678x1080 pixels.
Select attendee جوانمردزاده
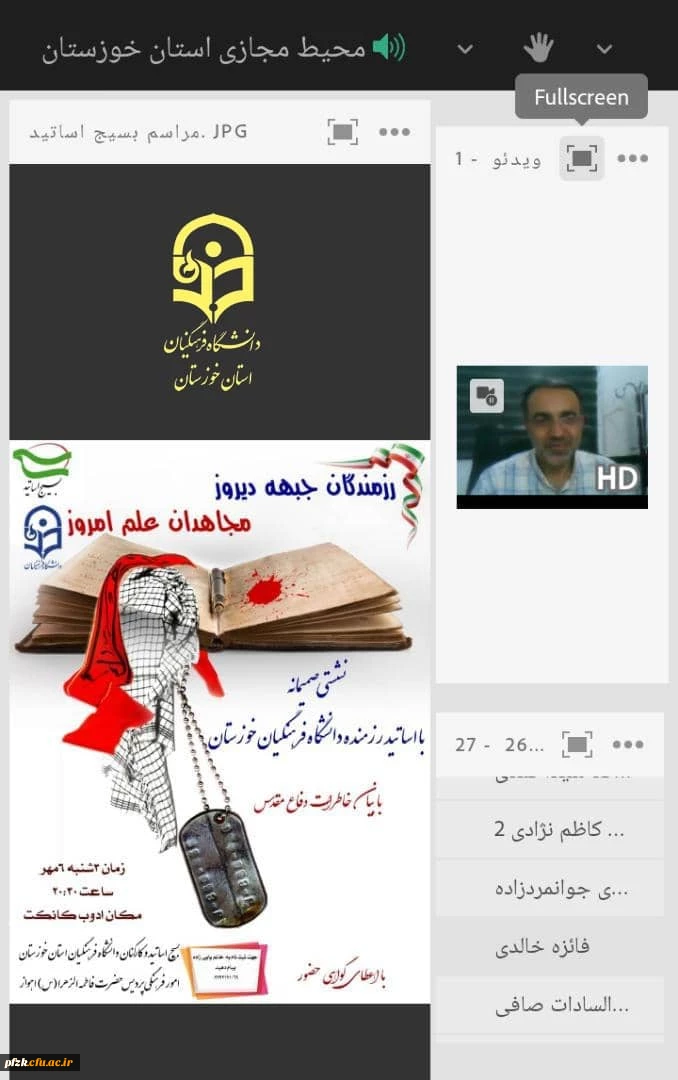click(560, 888)
